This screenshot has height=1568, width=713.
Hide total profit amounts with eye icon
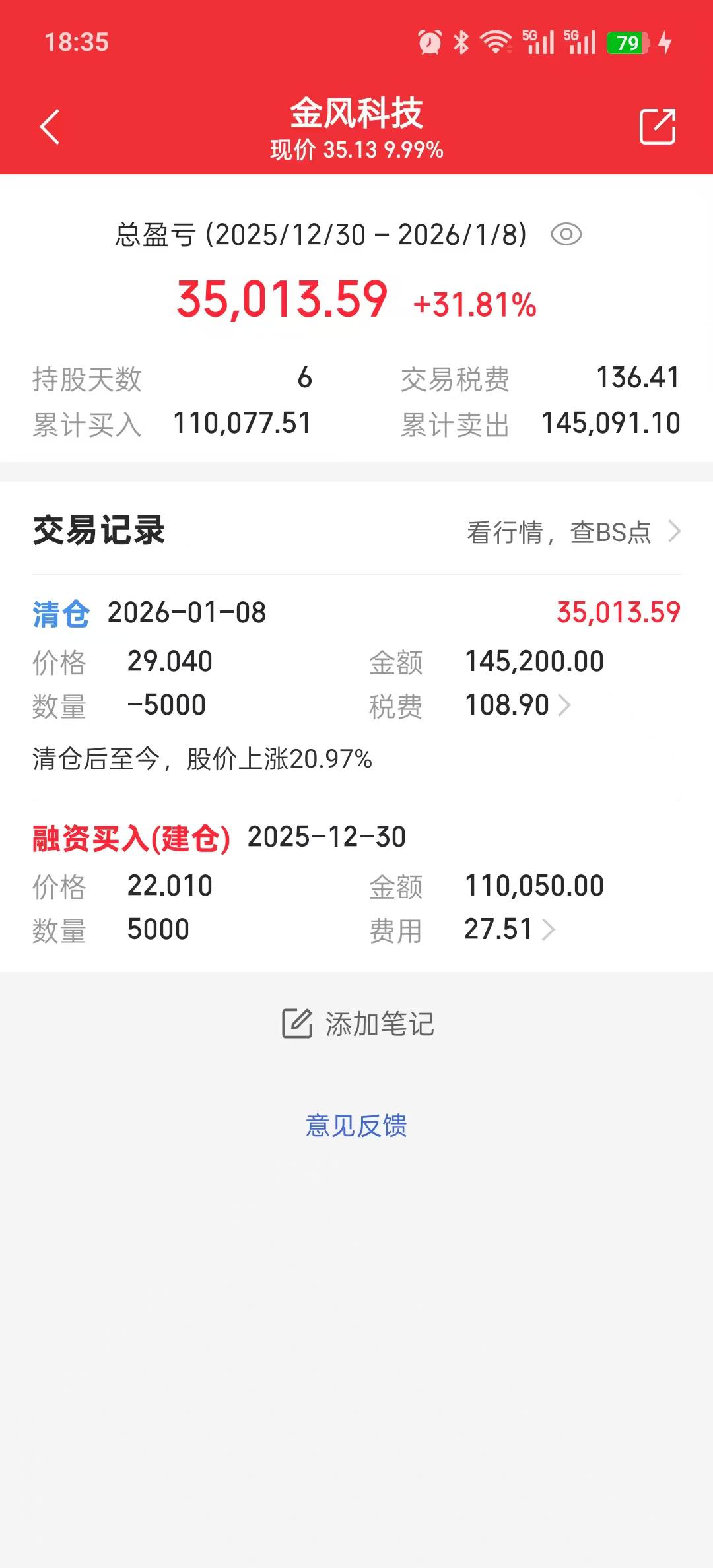566,234
